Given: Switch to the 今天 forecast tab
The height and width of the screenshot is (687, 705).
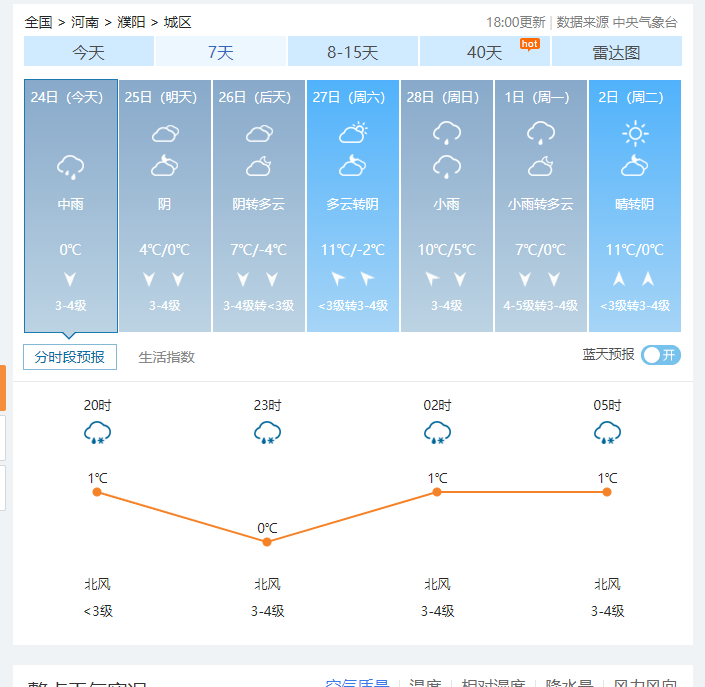Looking at the screenshot, I should [x=88, y=52].
